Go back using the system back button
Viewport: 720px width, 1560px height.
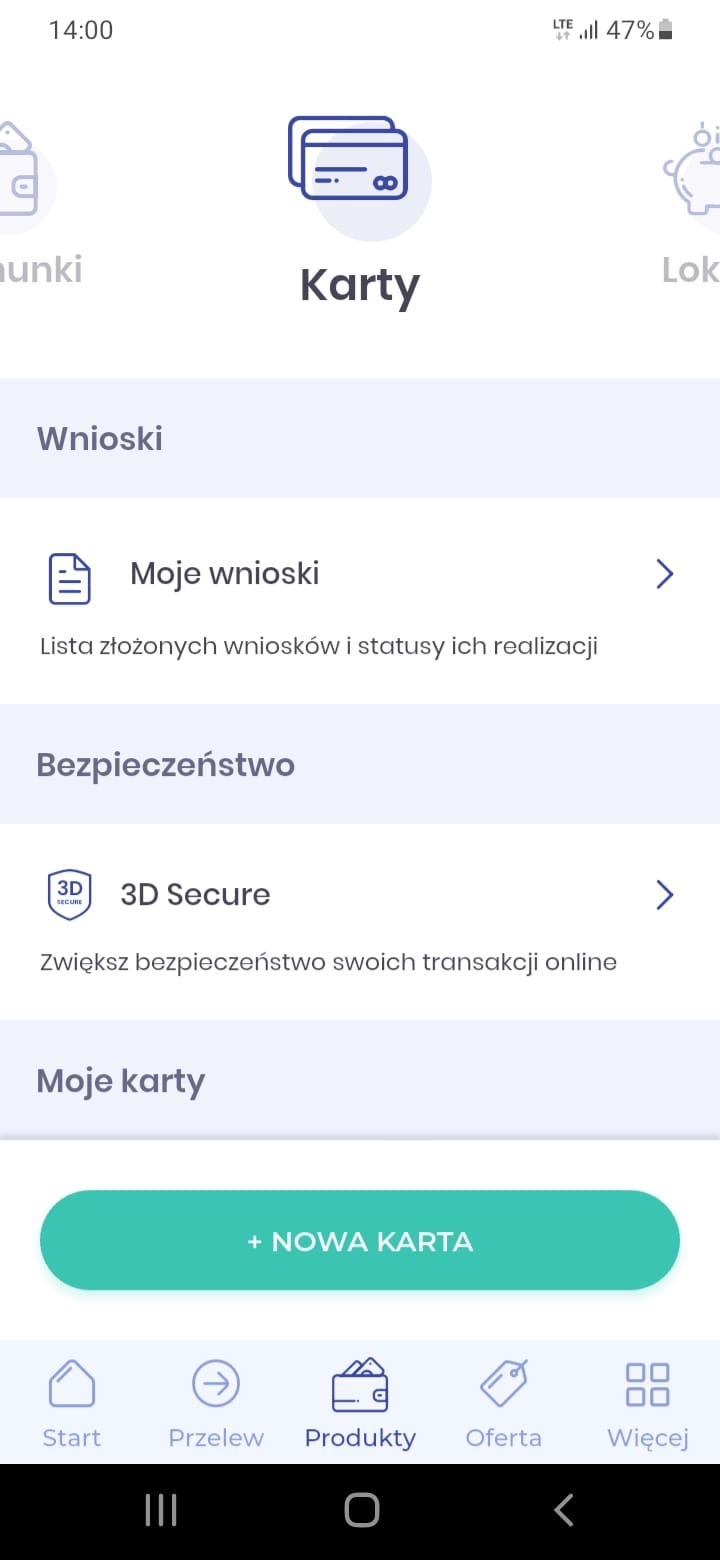pos(564,1510)
